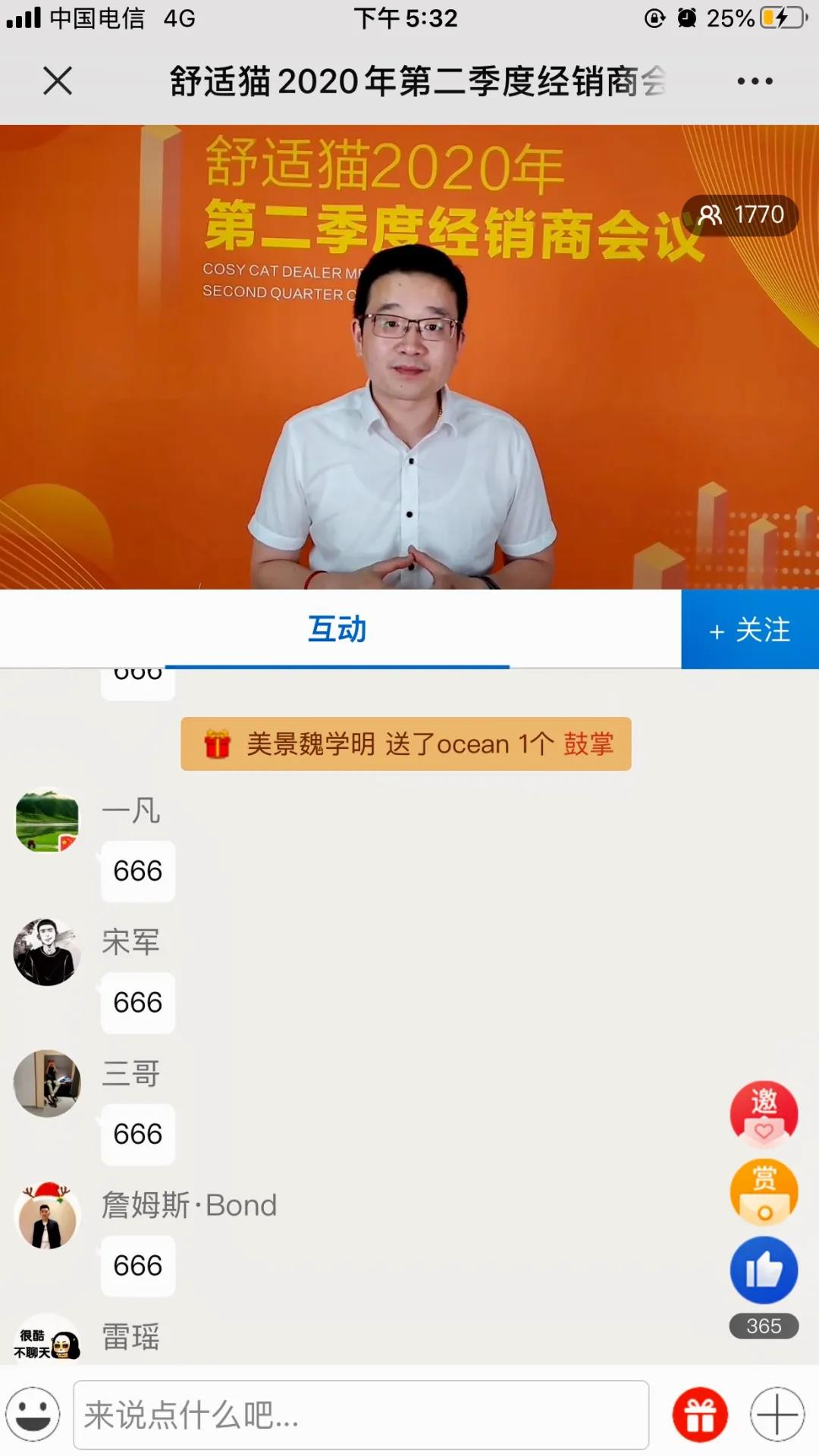Open 詹姆斯·Bond's profile avatar

[47, 1216]
